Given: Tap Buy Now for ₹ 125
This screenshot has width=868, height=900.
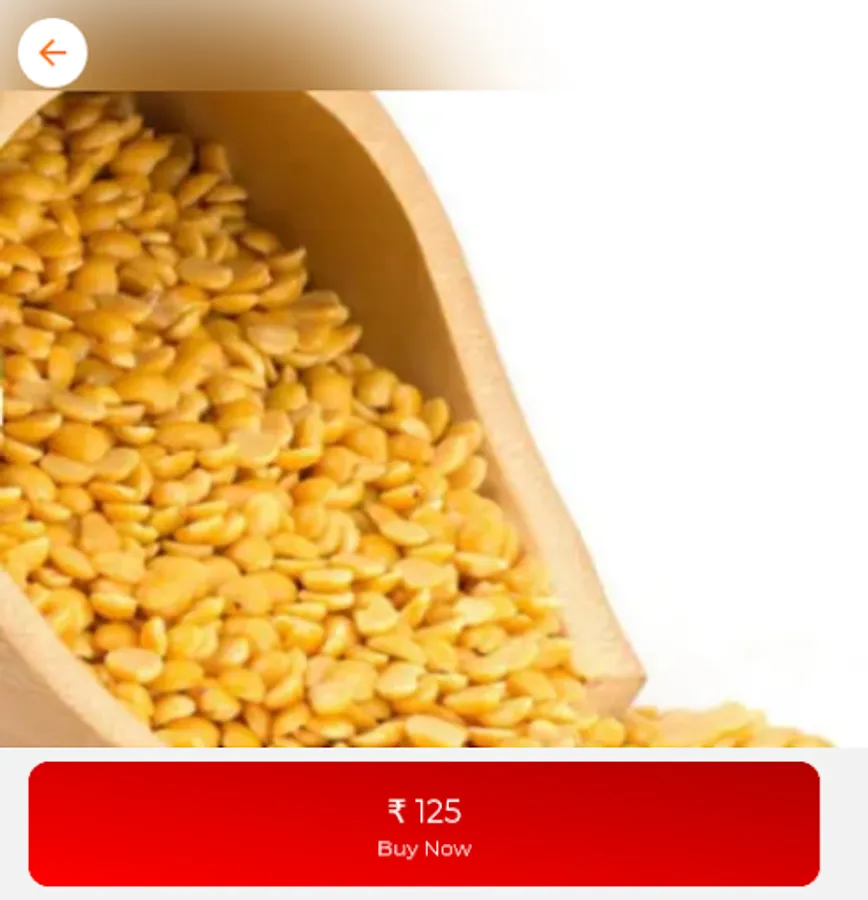Looking at the screenshot, I should (424, 824).
